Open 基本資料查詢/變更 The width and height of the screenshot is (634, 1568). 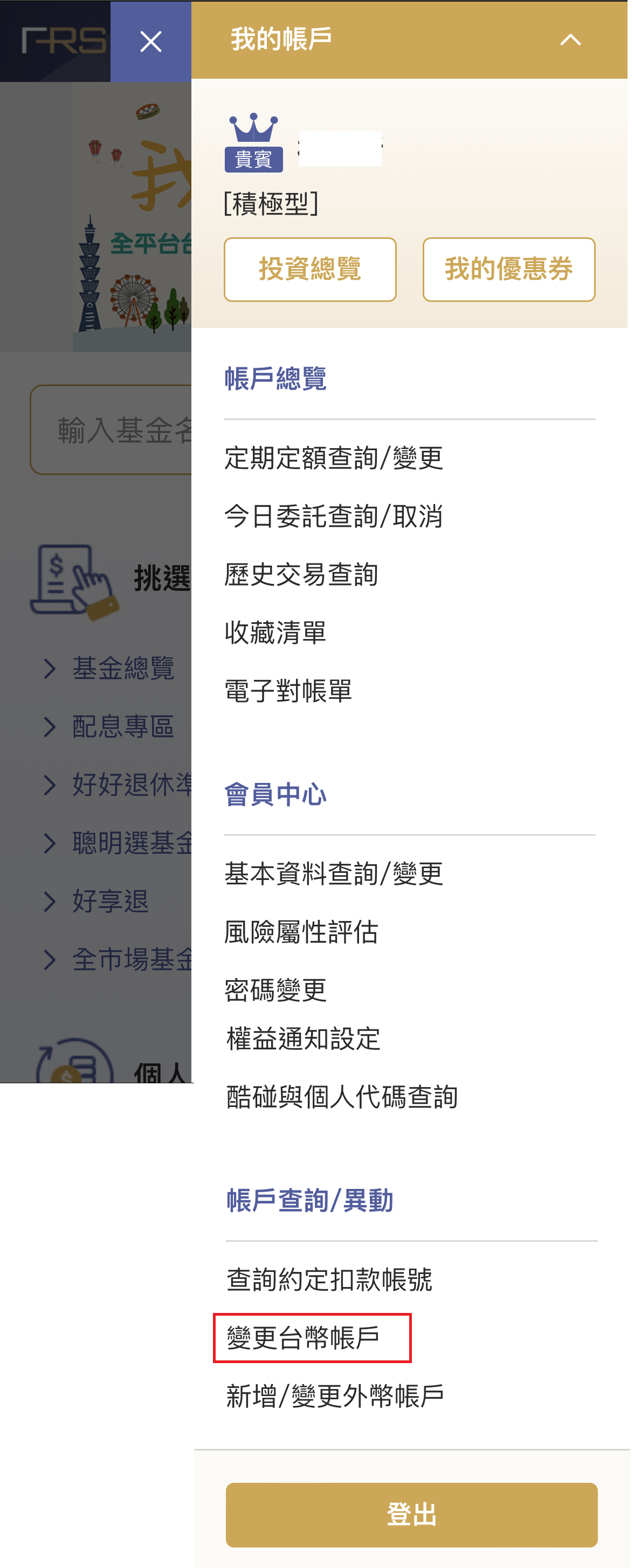333,874
